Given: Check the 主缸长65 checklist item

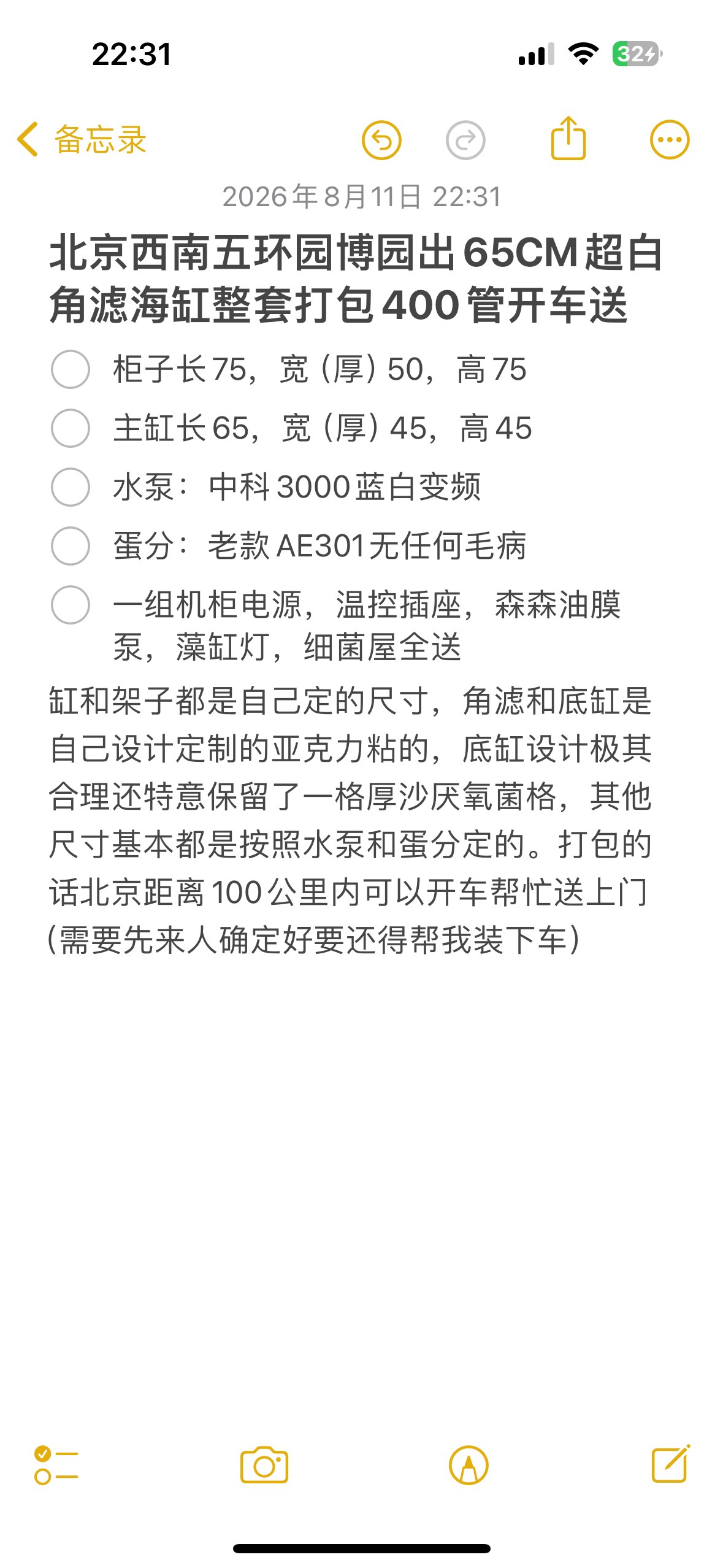Looking at the screenshot, I should coord(71,428).
